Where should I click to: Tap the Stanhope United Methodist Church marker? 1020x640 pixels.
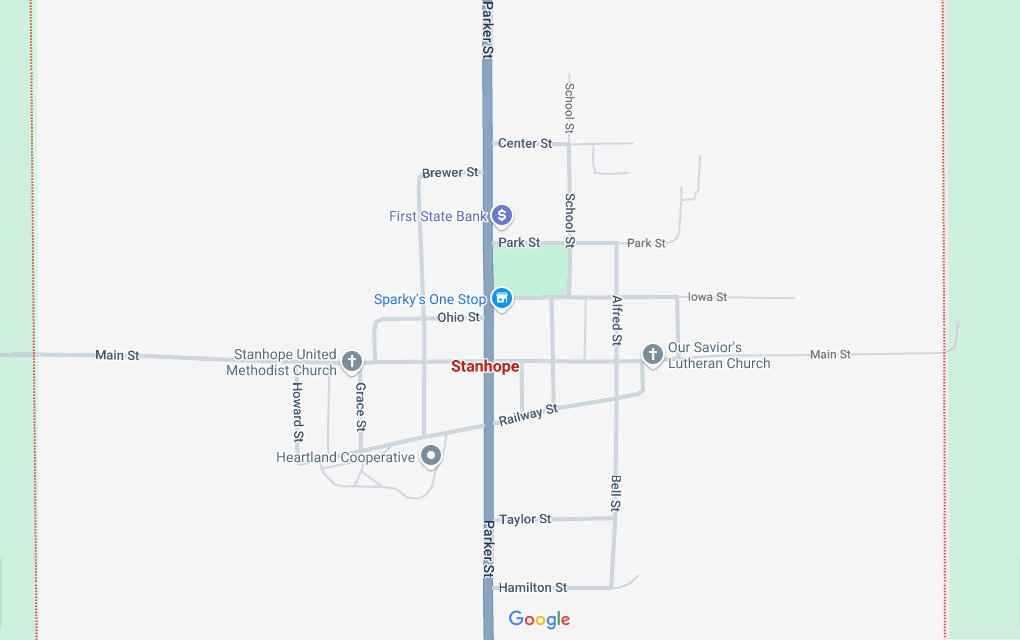352,361
